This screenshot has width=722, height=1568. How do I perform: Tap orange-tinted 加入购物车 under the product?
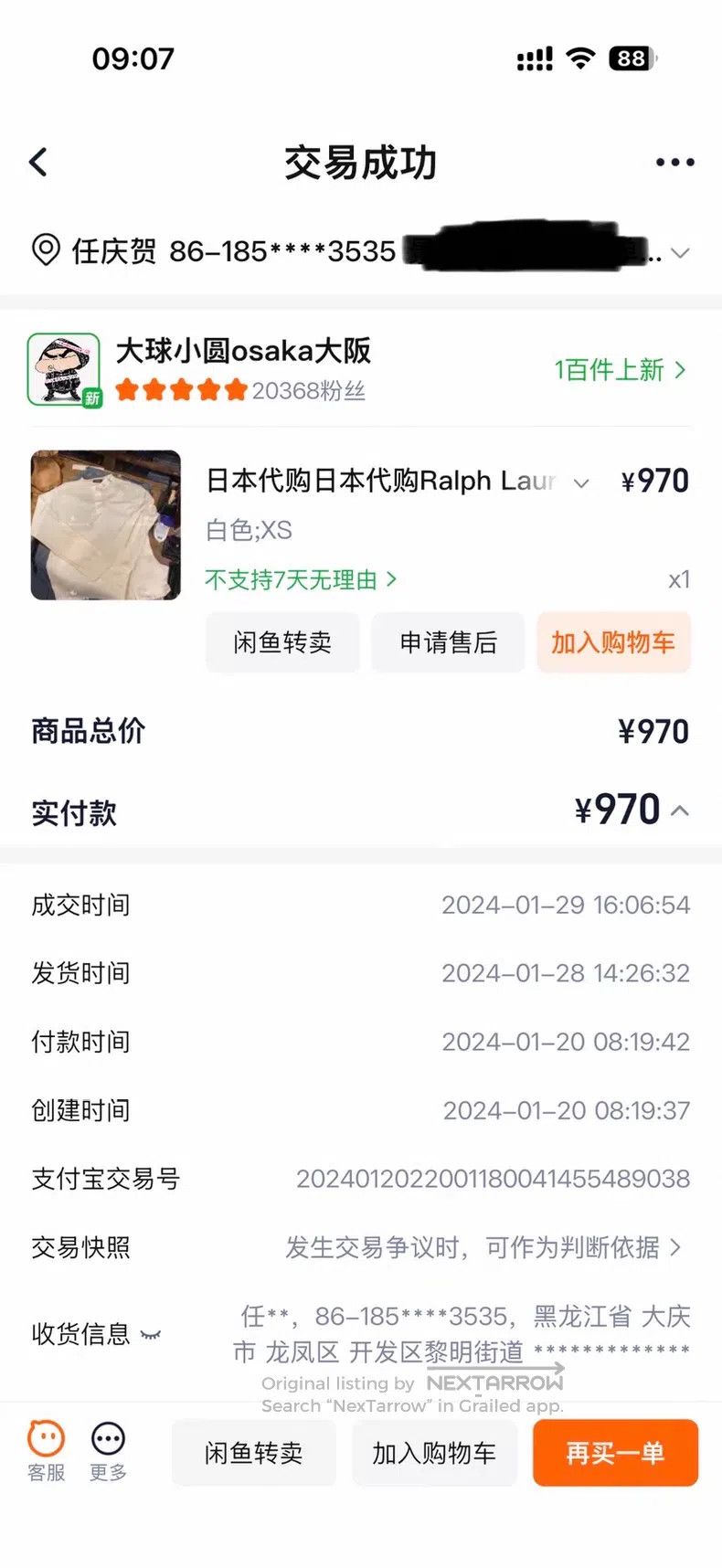pos(613,642)
